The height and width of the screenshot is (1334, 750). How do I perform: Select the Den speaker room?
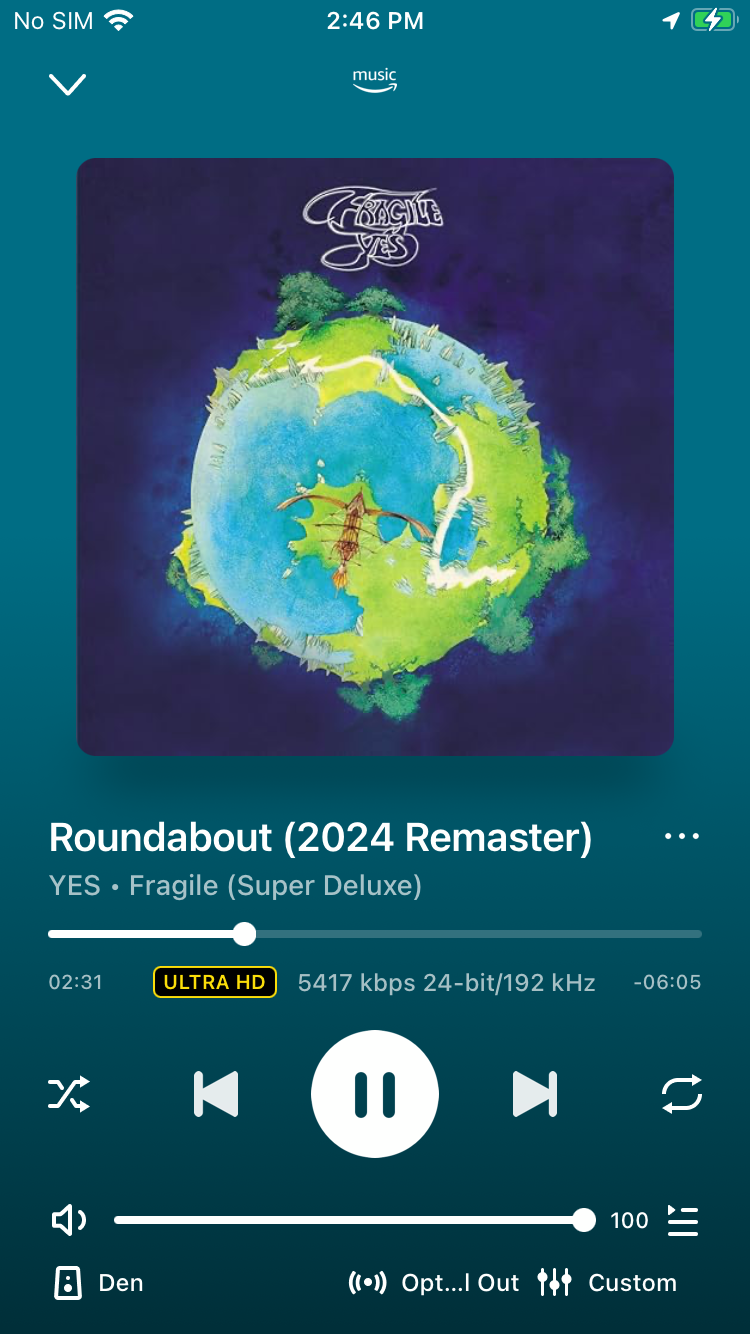coord(100,1283)
